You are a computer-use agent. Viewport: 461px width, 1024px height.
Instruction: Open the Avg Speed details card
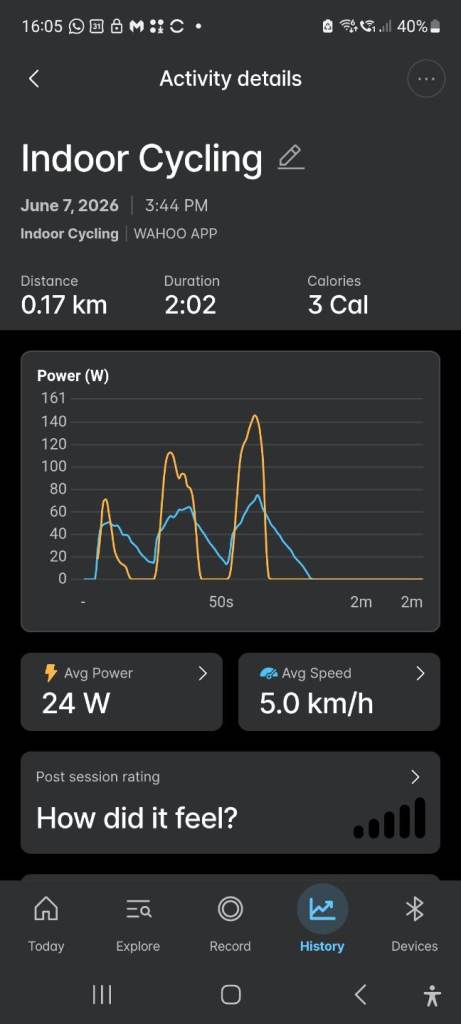pos(339,692)
